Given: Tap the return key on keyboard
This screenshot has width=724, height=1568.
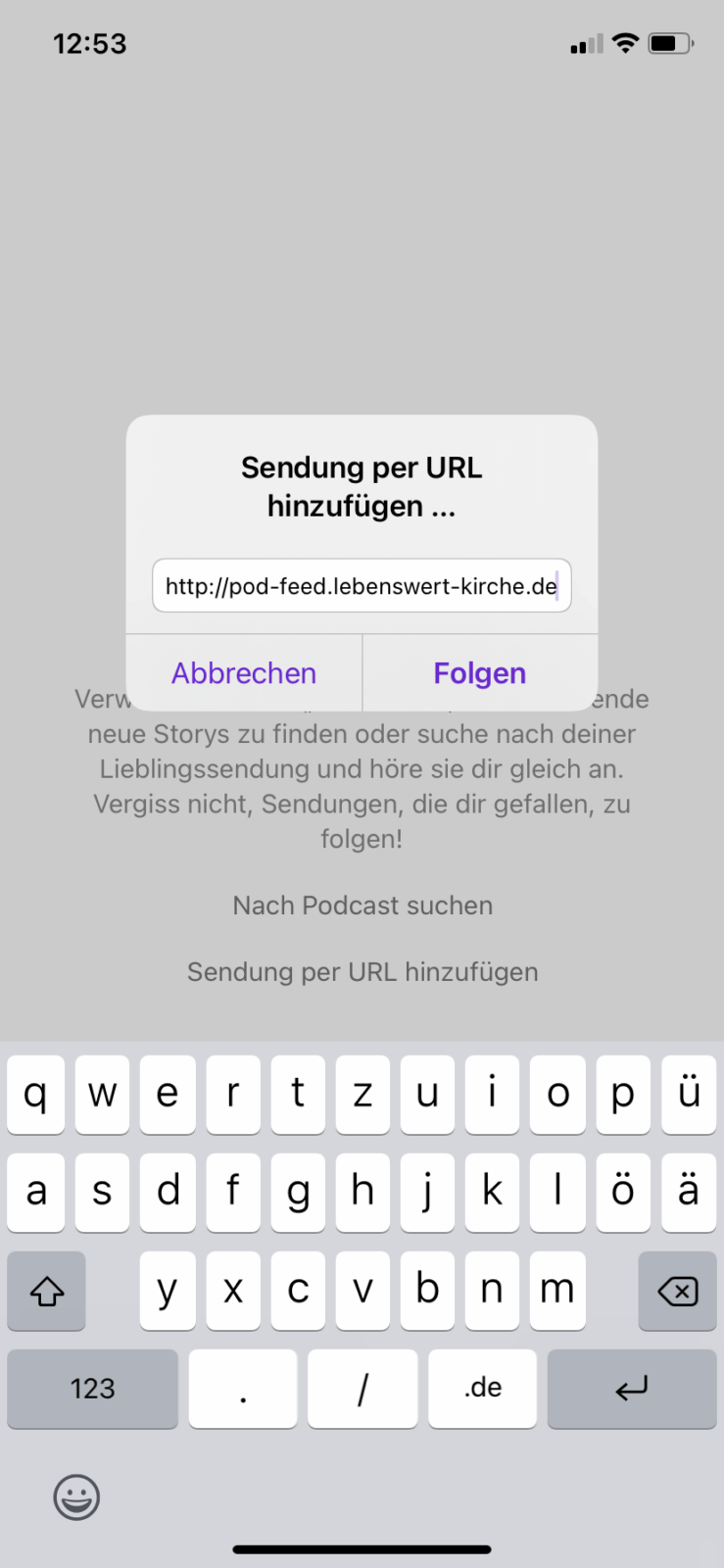Looking at the screenshot, I should pos(632,1388).
